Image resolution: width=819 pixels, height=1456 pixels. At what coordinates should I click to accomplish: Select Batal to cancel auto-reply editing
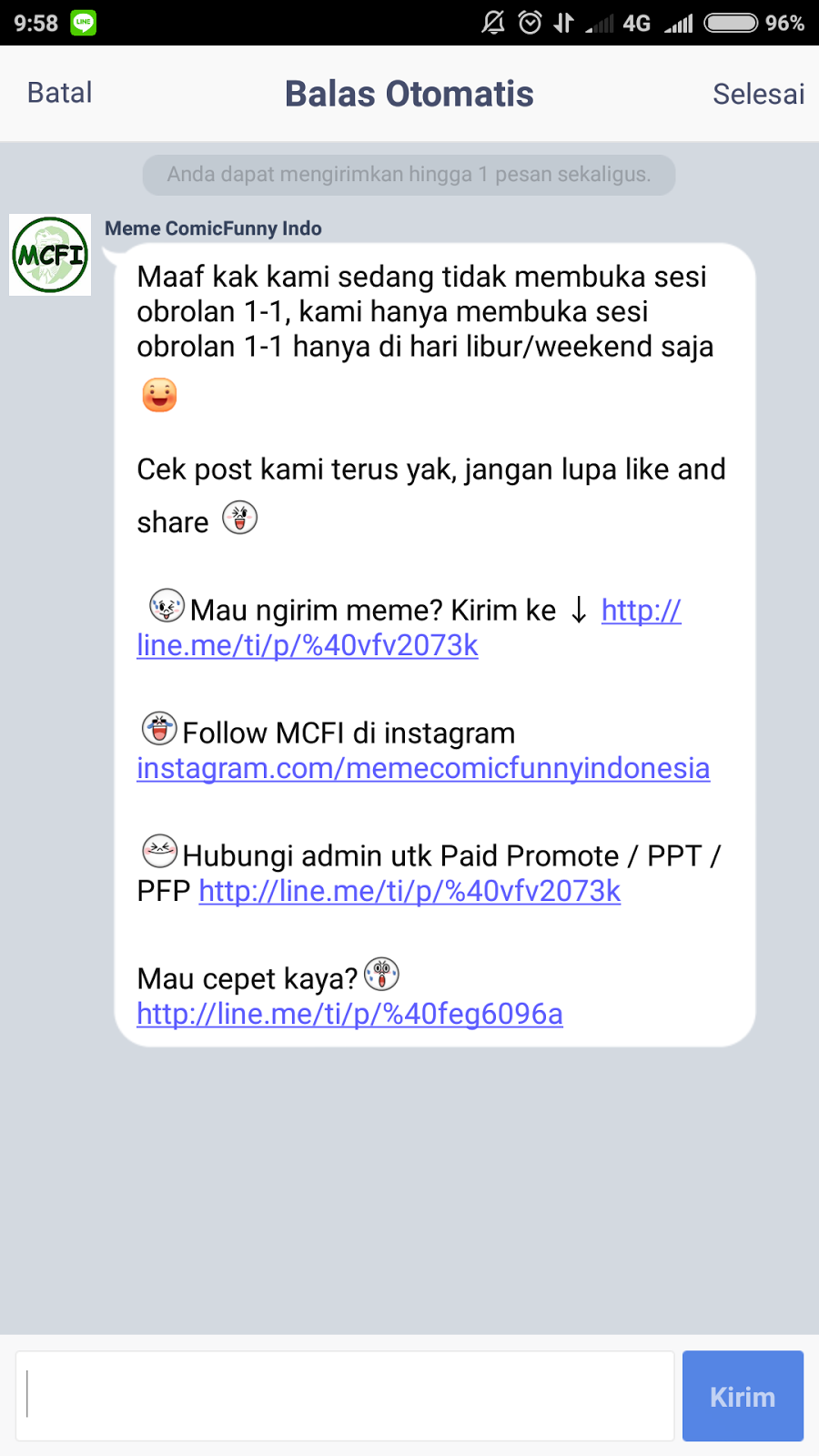coord(58,92)
